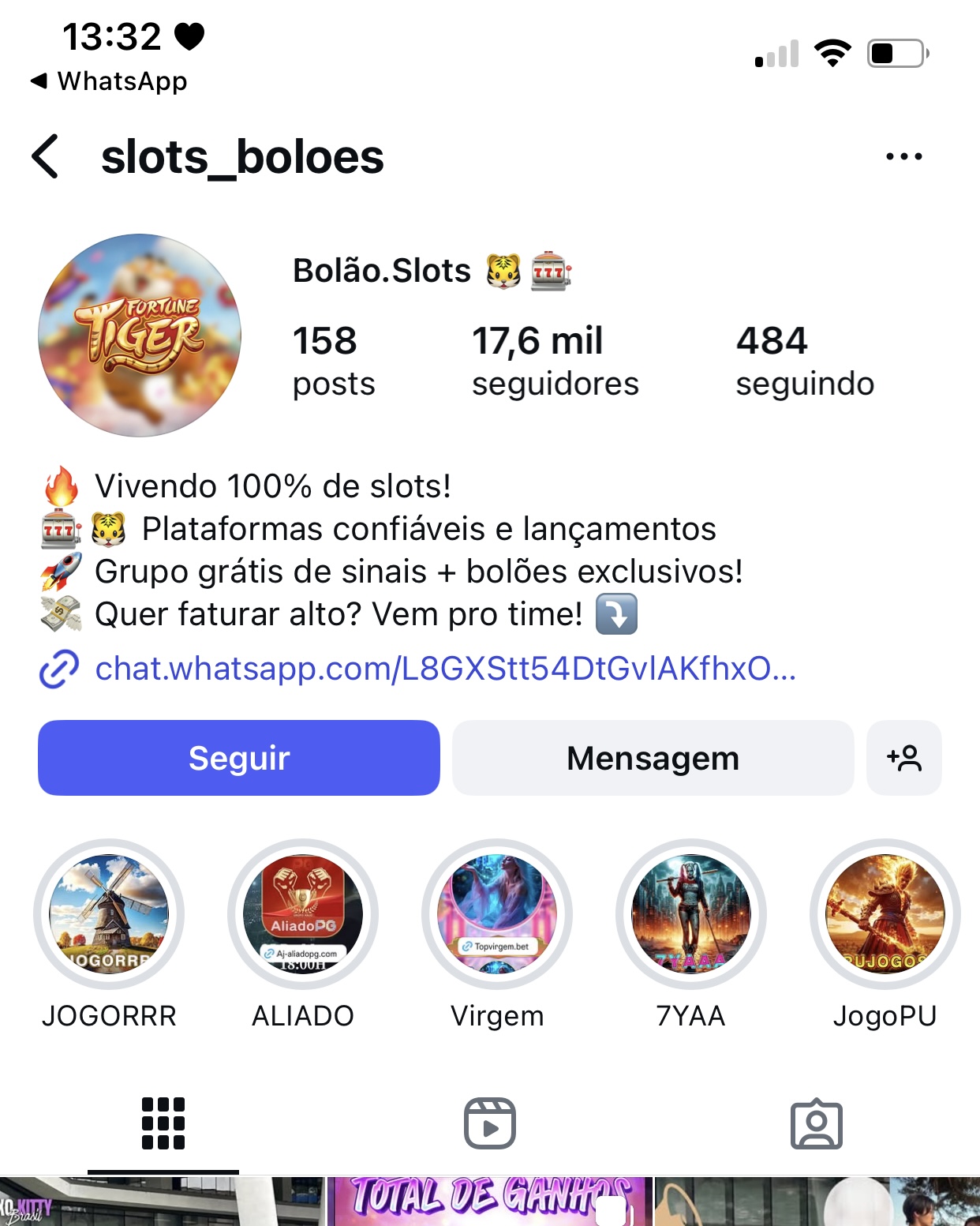Open the 17,6 mil seguidores list
Image resolution: width=980 pixels, height=1226 pixels.
[555, 361]
